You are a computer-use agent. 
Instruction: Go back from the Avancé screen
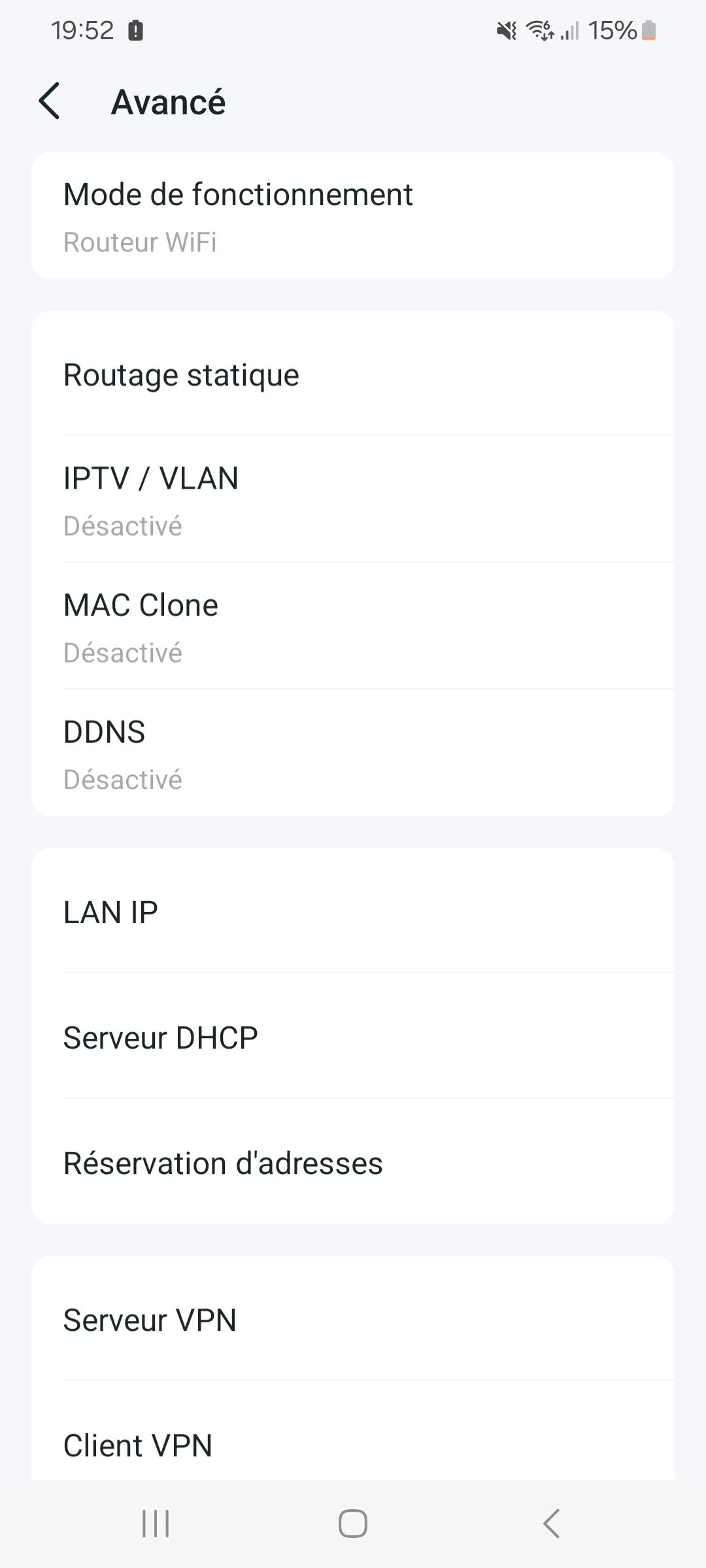click(50, 101)
